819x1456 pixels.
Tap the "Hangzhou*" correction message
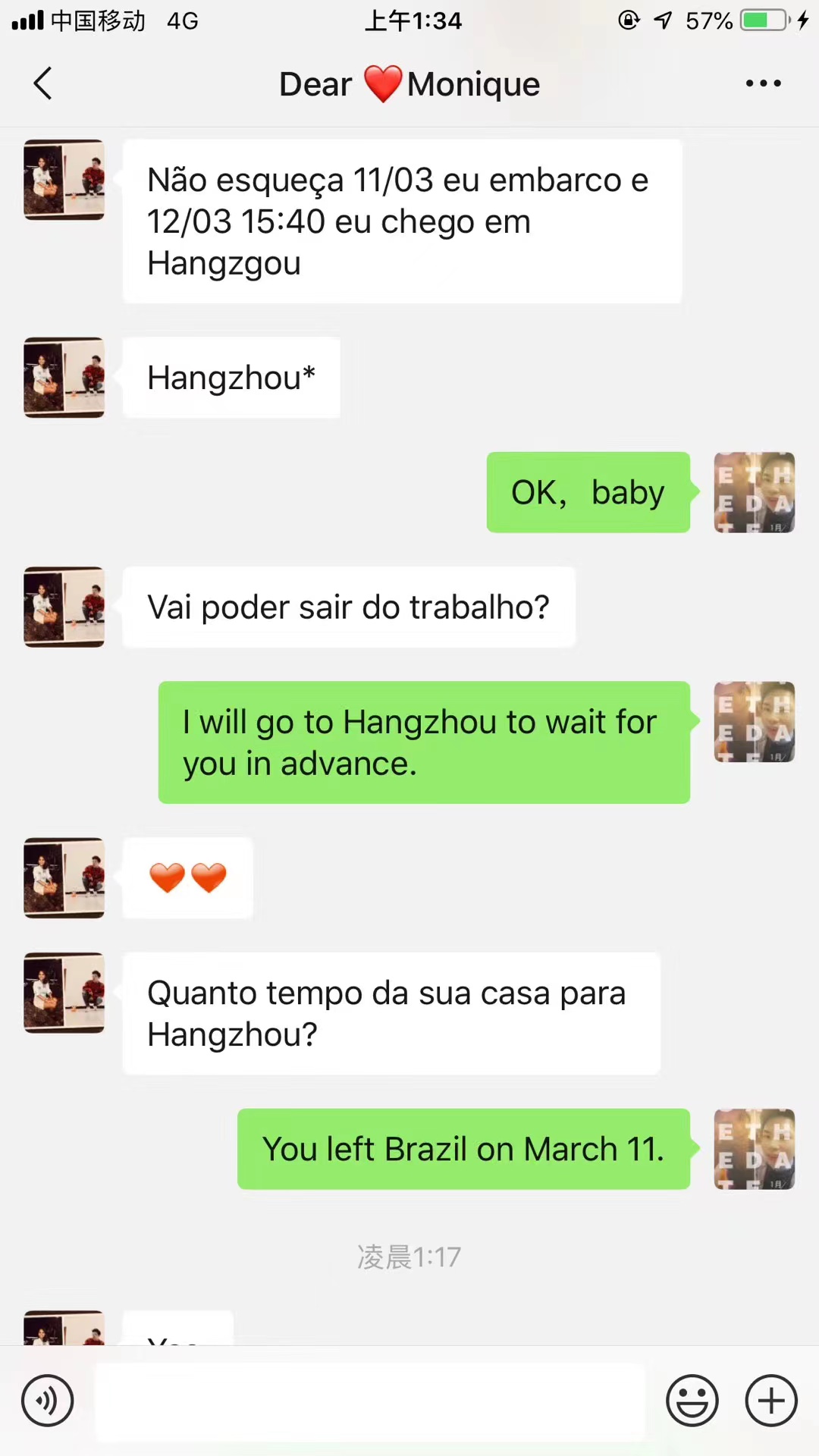coord(231,377)
